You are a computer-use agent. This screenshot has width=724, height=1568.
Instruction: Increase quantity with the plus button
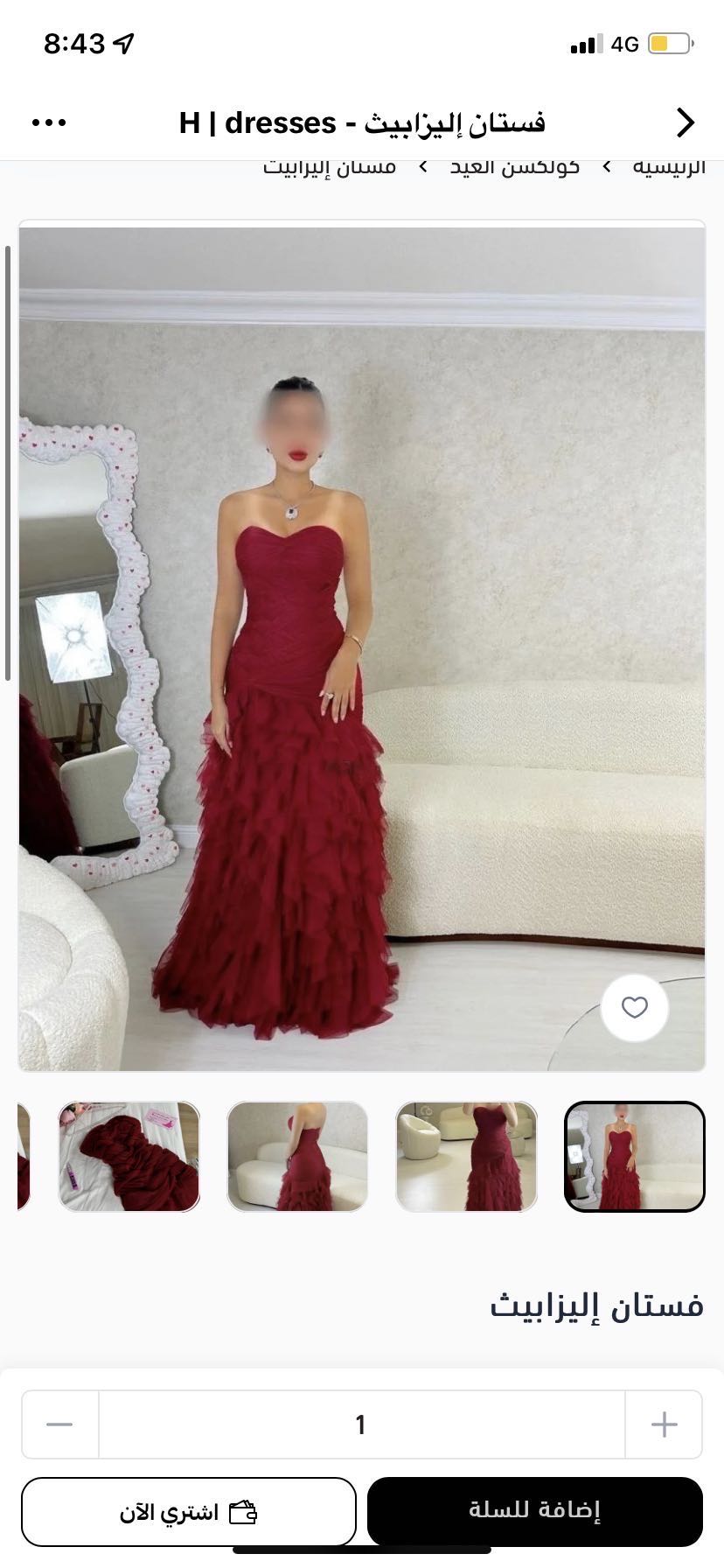[x=664, y=1425]
